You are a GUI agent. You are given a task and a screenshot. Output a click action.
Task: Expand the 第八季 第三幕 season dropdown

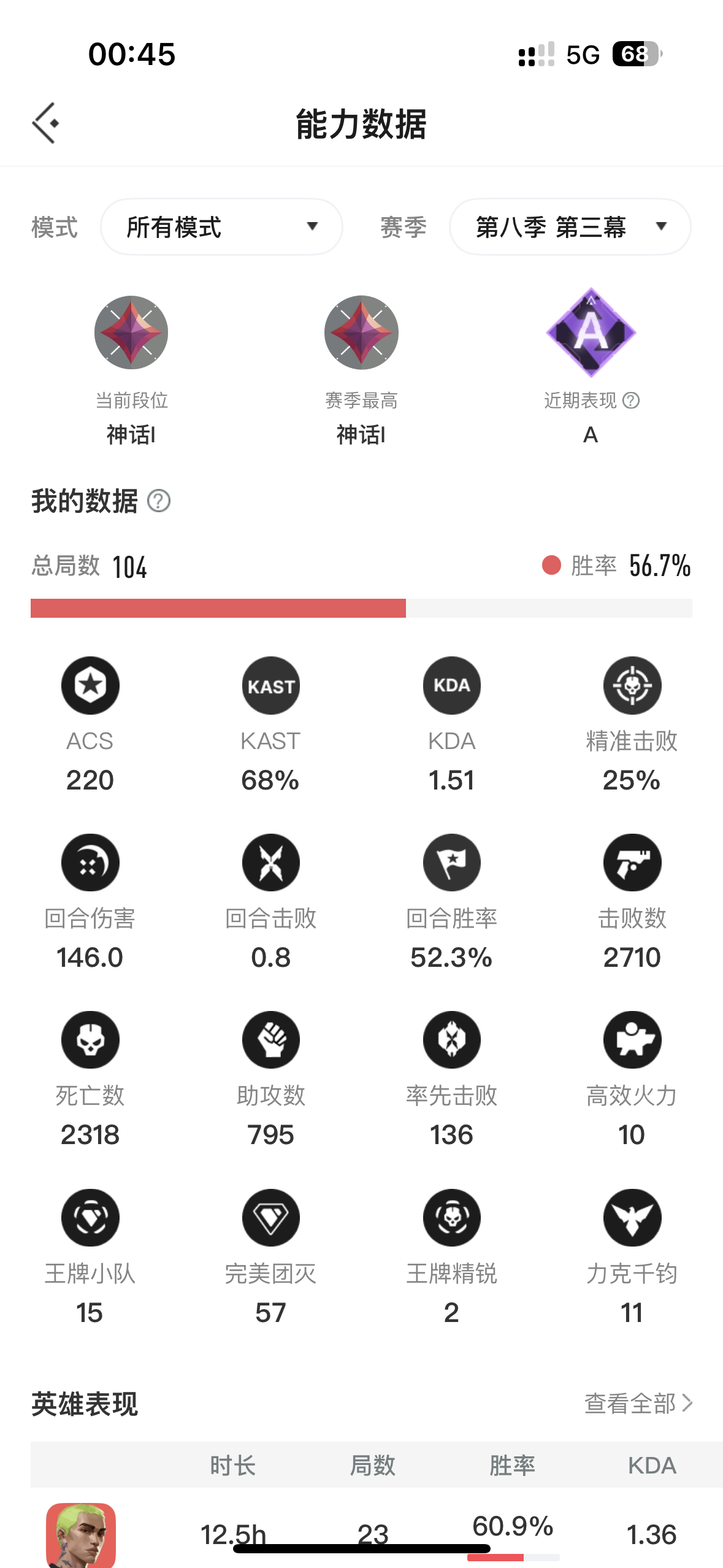click(x=570, y=227)
